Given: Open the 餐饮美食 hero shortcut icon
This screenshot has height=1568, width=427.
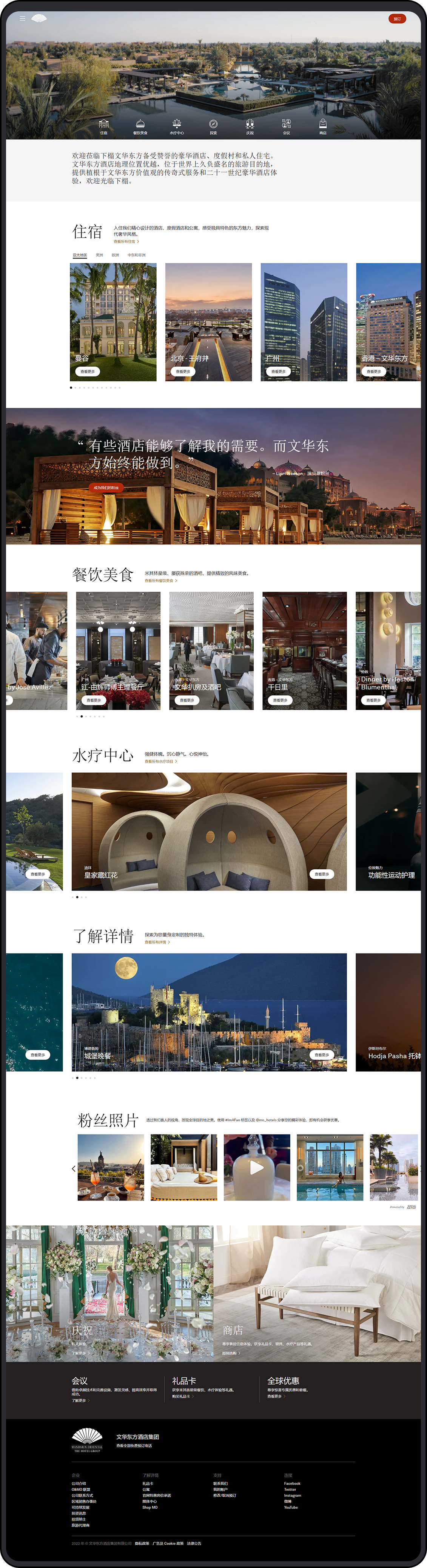Looking at the screenshot, I should pos(140,127).
